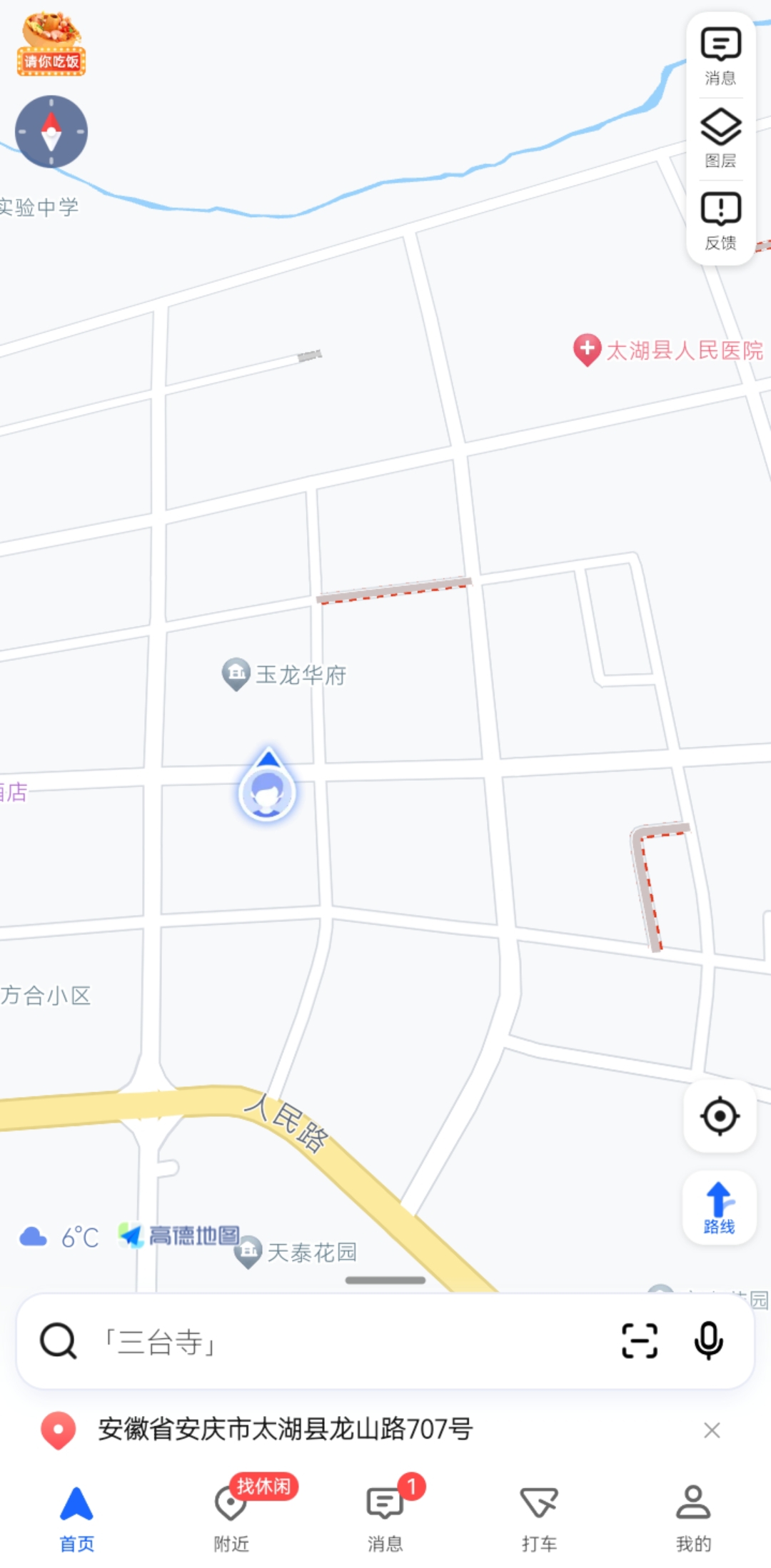Tap the search box showing 三台寺
Image resolution: width=771 pixels, height=1568 pixels.
343,1342
